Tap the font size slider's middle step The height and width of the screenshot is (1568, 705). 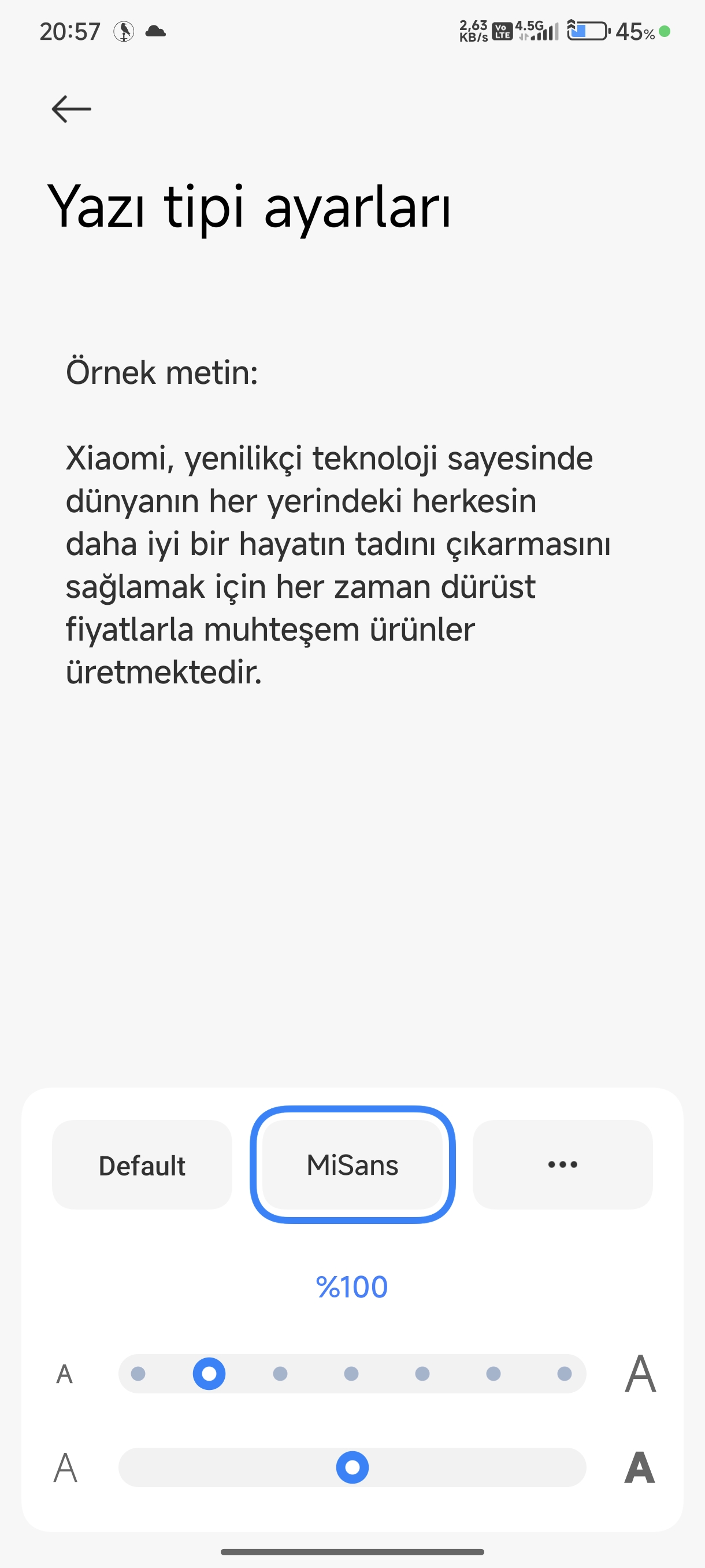351,1374
